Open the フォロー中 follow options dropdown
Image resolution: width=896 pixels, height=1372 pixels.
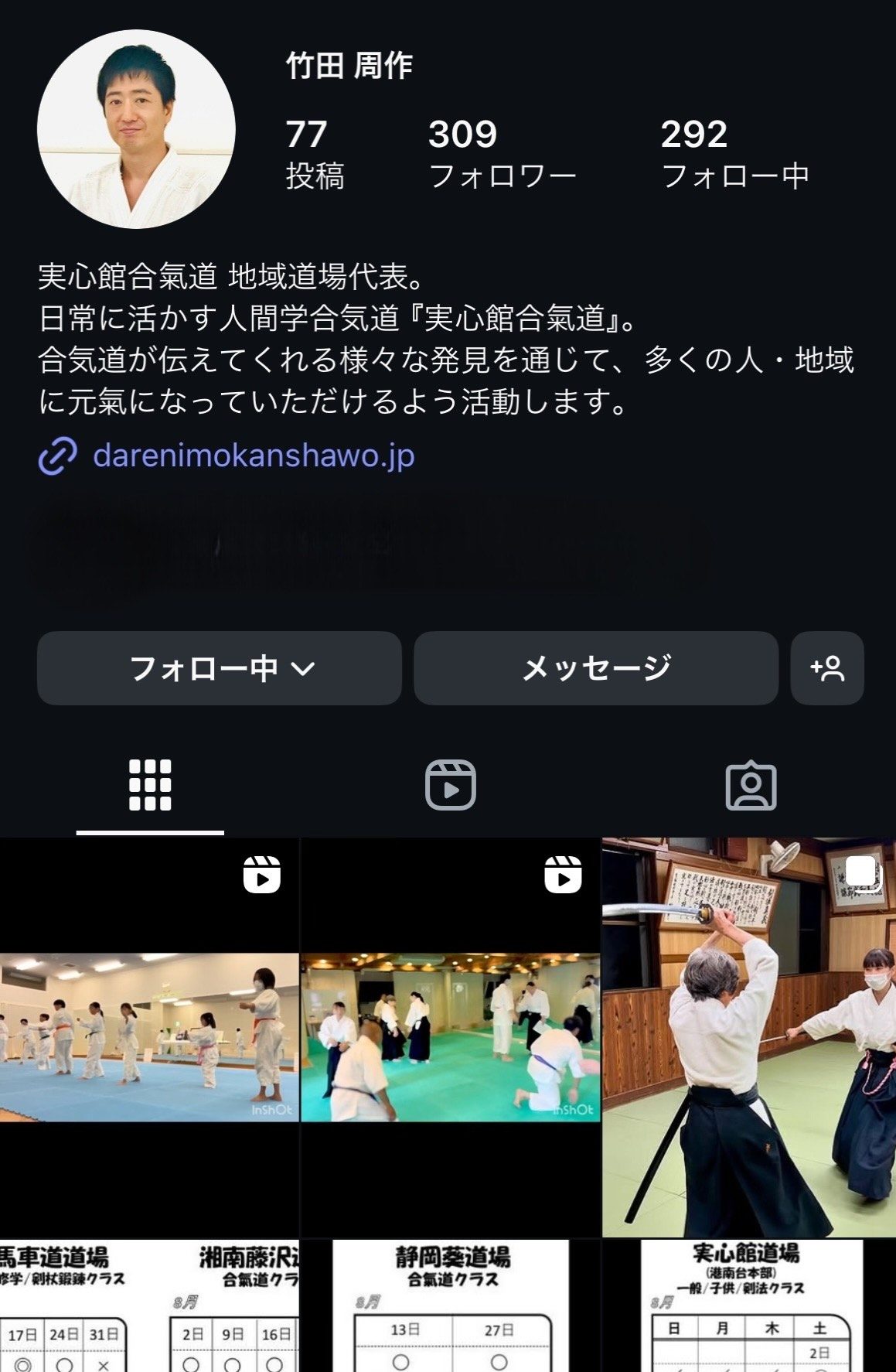[219, 668]
